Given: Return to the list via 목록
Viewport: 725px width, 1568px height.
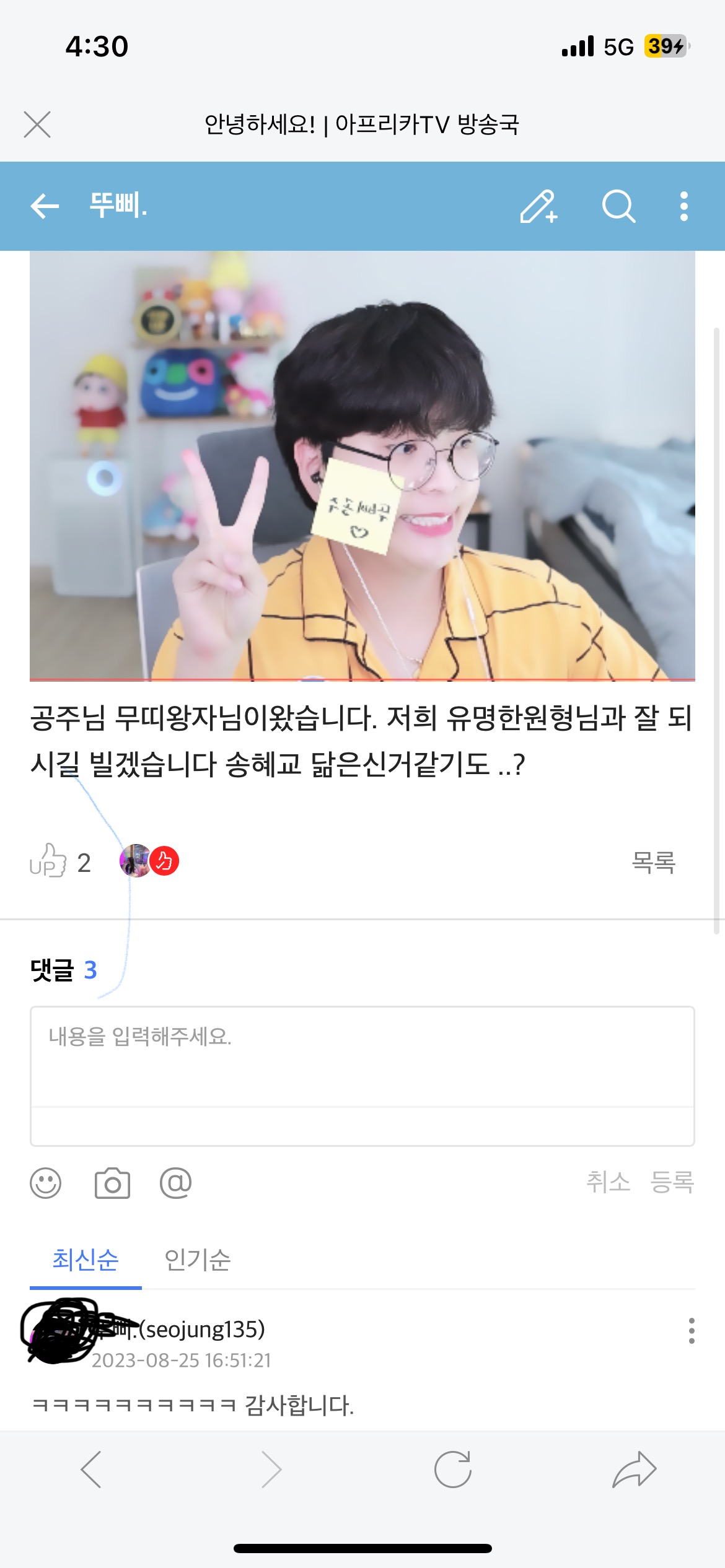Looking at the screenshot, I should (x=653, y=862).
